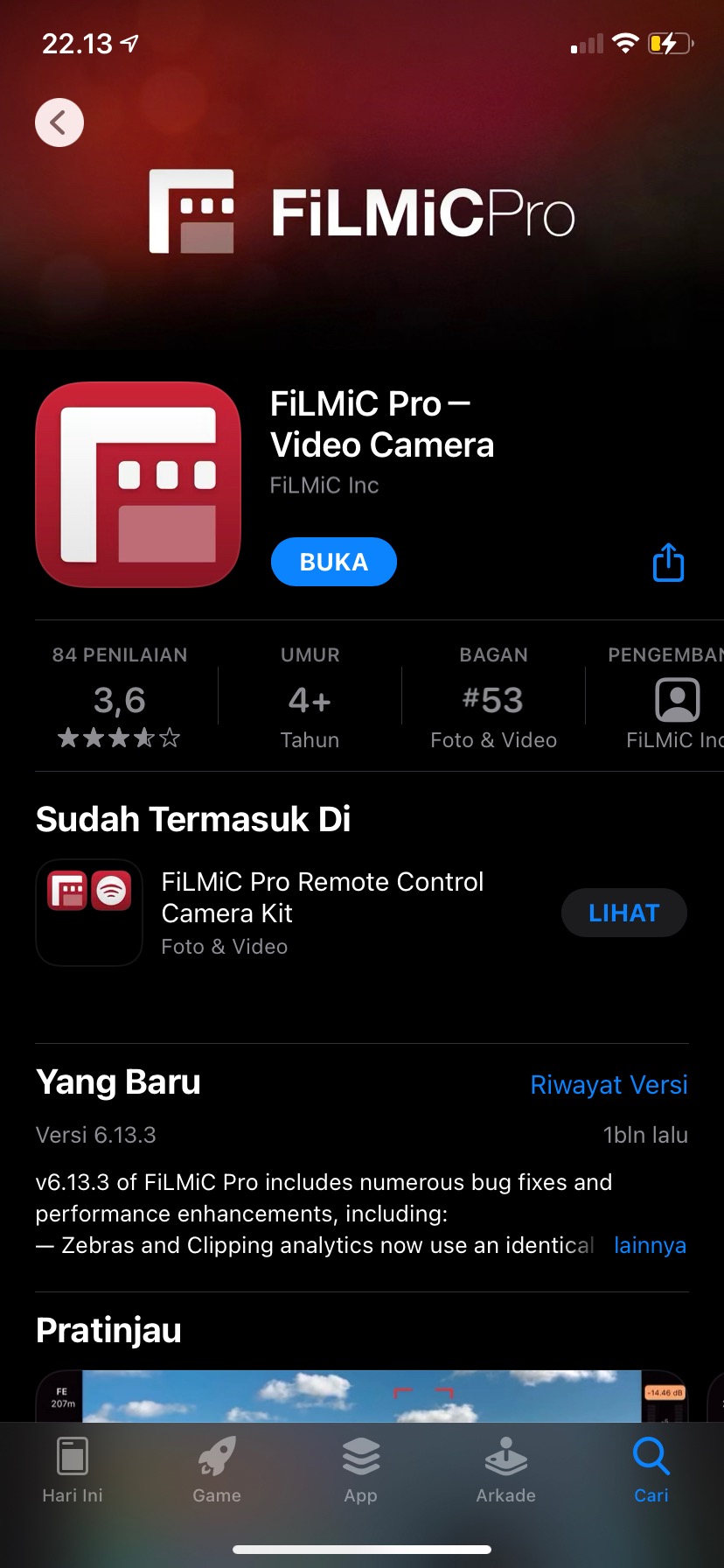
Task: Open the FiLMiC Pro Remote Control bundle icon
Action: [88, 913]
